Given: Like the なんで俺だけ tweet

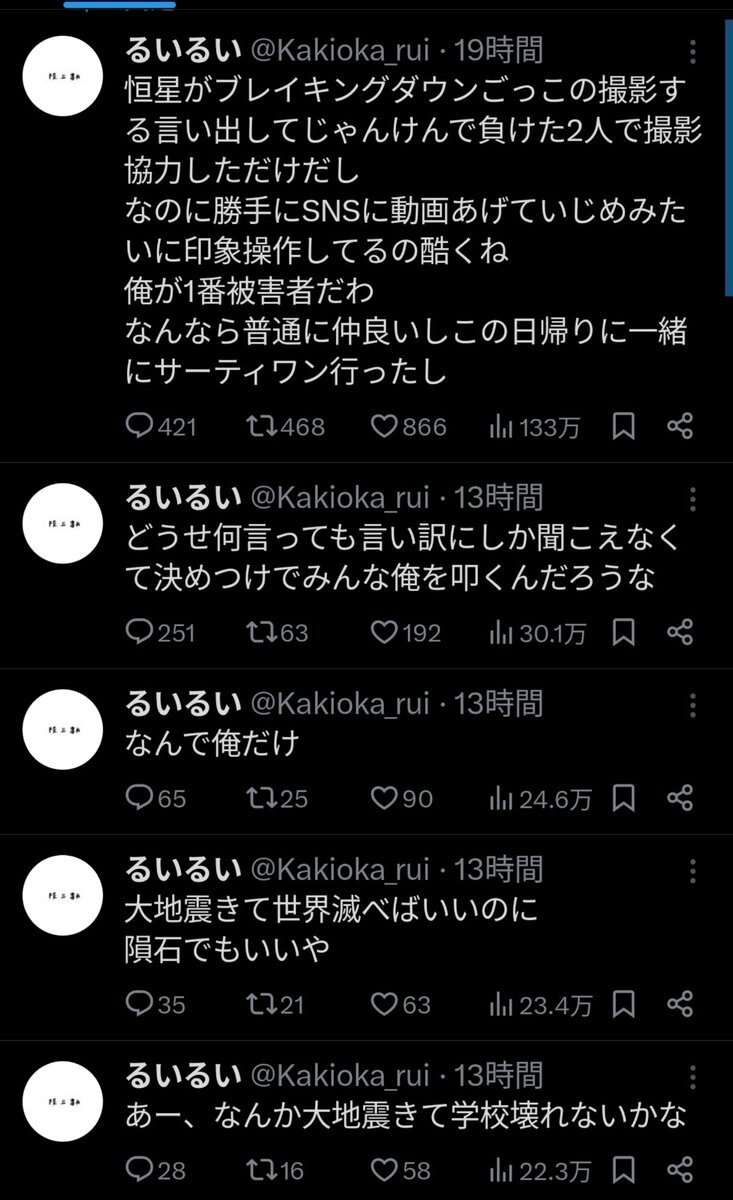Looking at the screenshot, I should pos(385,798).
